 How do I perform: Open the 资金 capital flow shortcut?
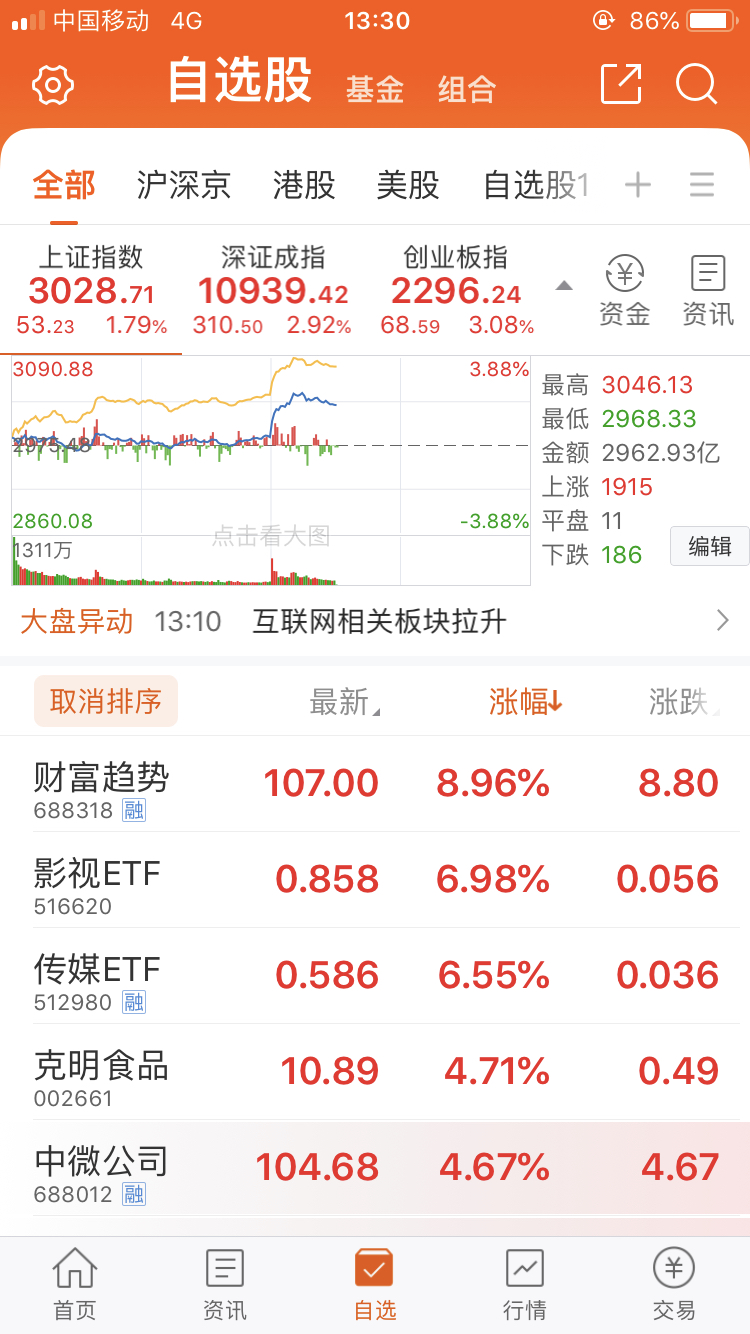click(625, 290)
